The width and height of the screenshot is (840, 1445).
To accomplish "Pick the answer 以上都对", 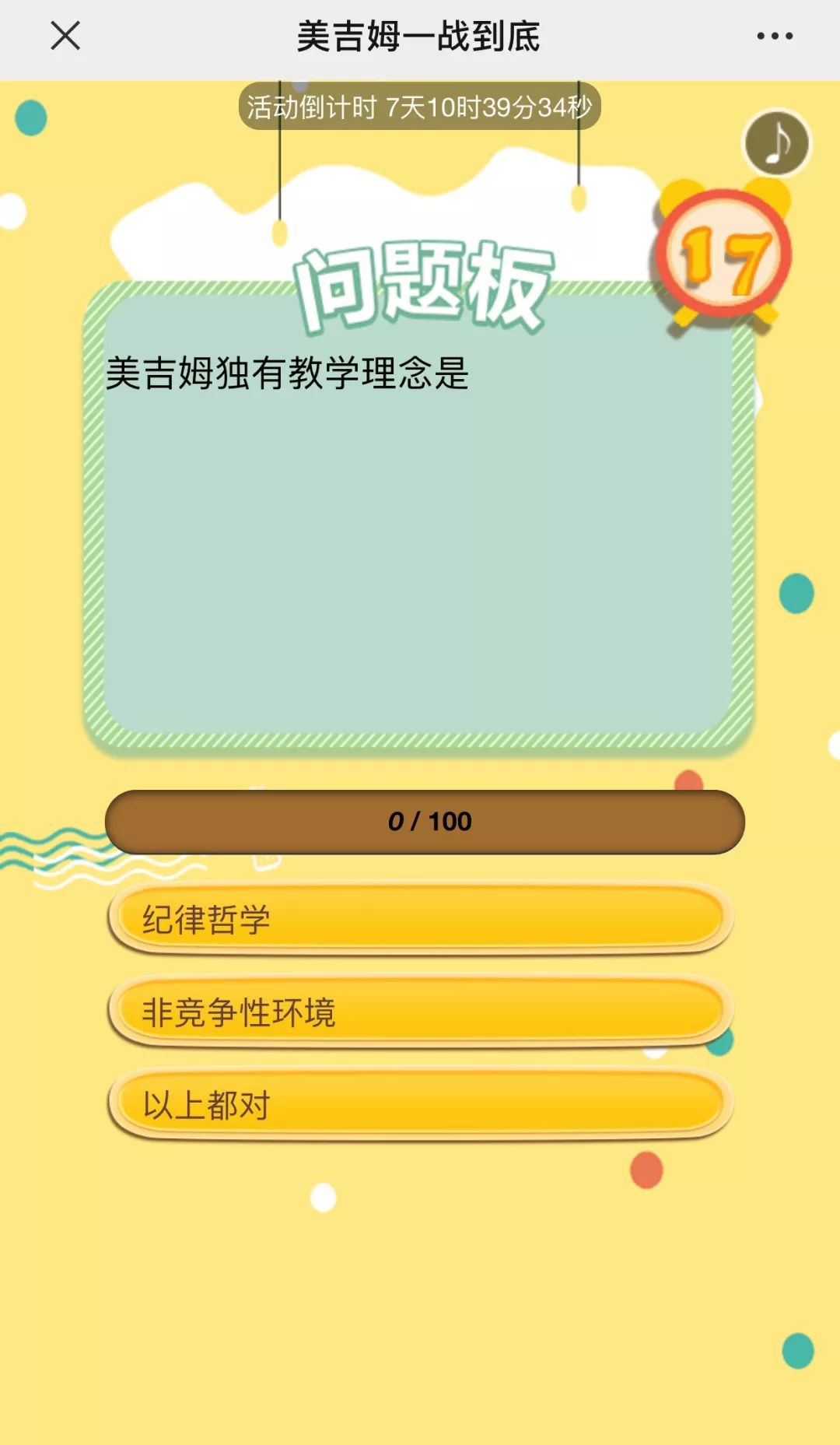I will coord(420,1103).
